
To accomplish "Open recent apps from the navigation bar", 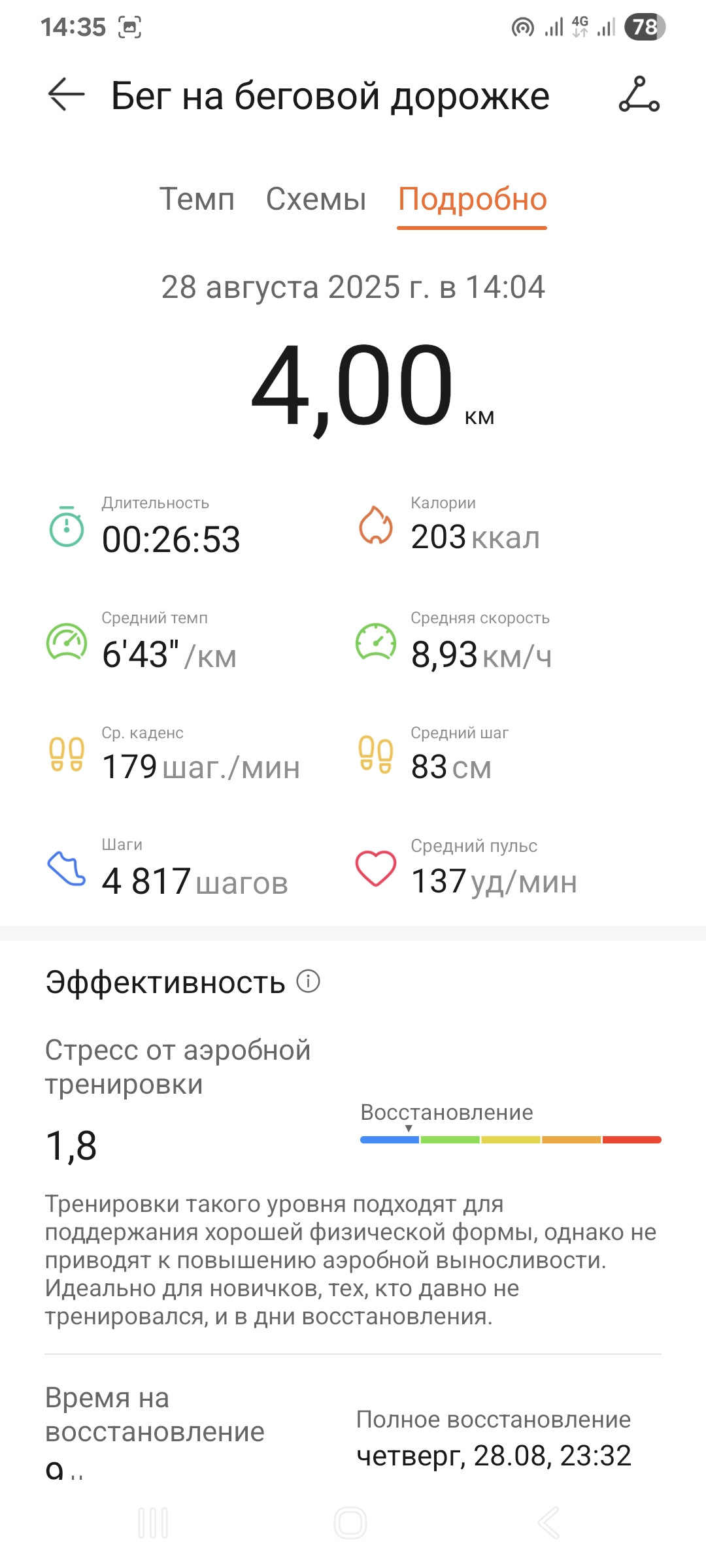I will 153,1523.
